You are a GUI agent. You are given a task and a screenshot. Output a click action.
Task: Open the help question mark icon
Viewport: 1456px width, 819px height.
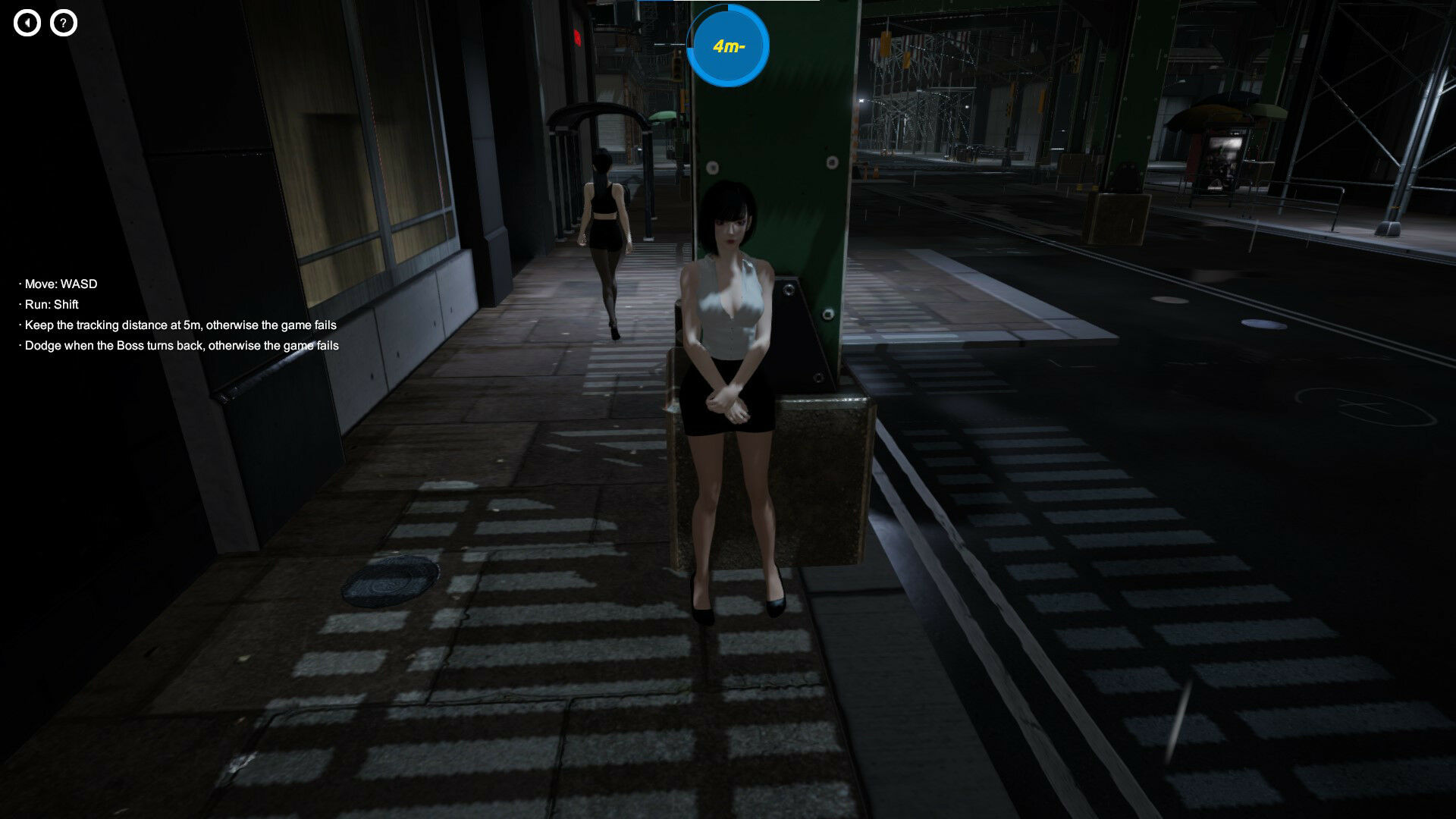[64, 24]
